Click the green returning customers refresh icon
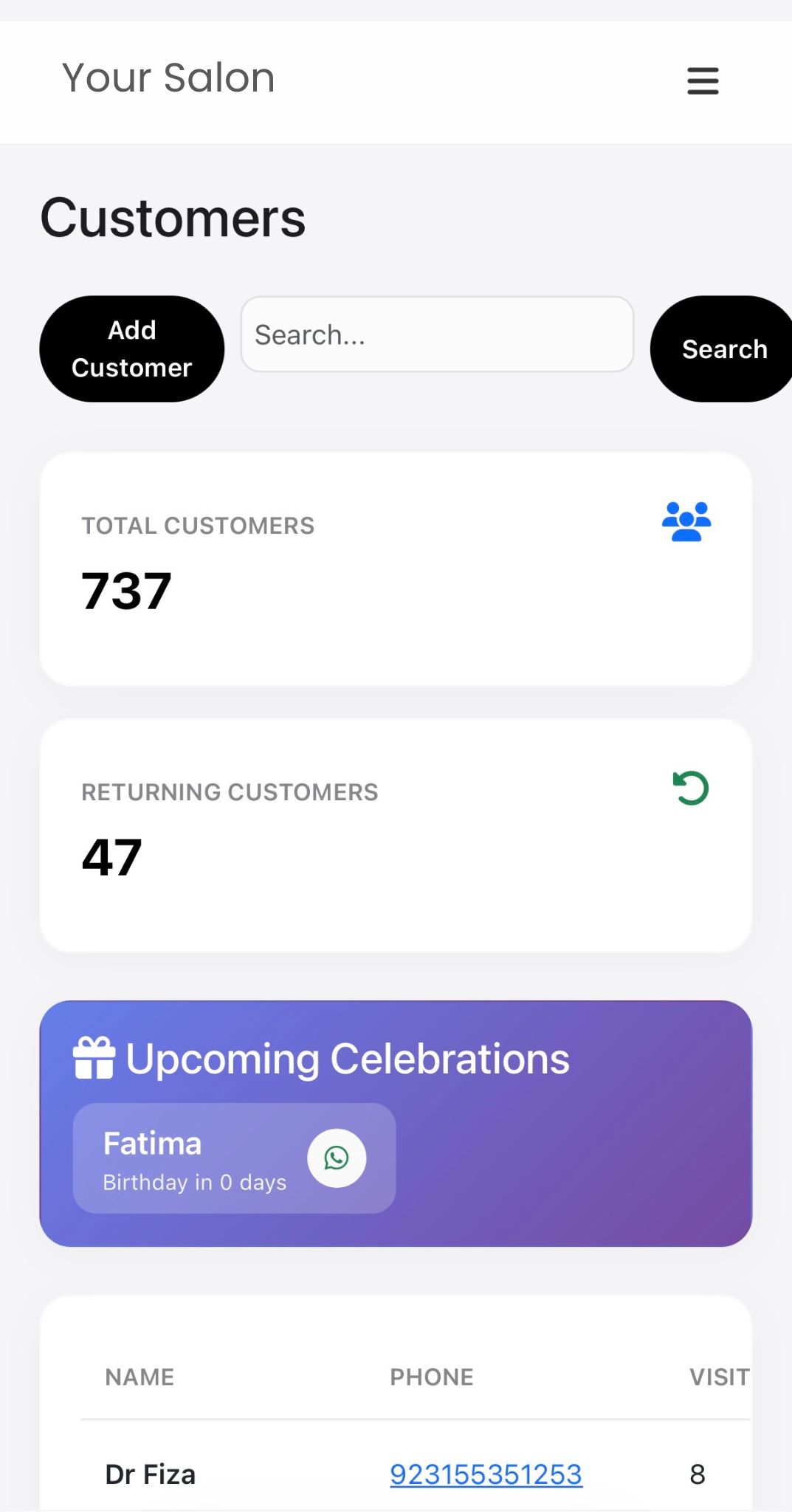This screenshot has width=792, height=1512. click(x=690, y=788)
